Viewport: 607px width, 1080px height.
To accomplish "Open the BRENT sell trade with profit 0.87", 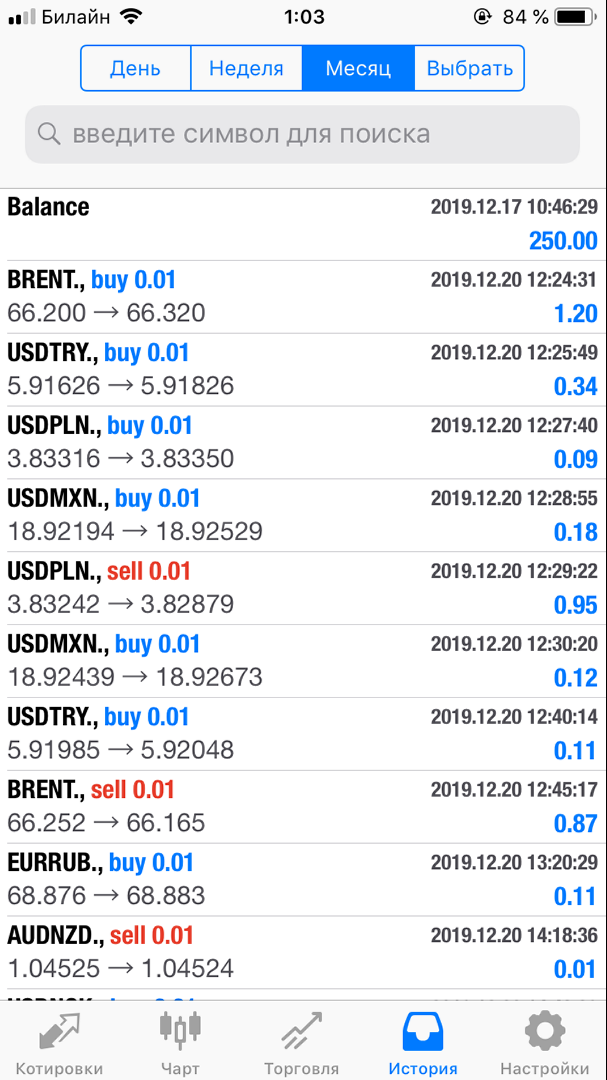I will (303, 807).
